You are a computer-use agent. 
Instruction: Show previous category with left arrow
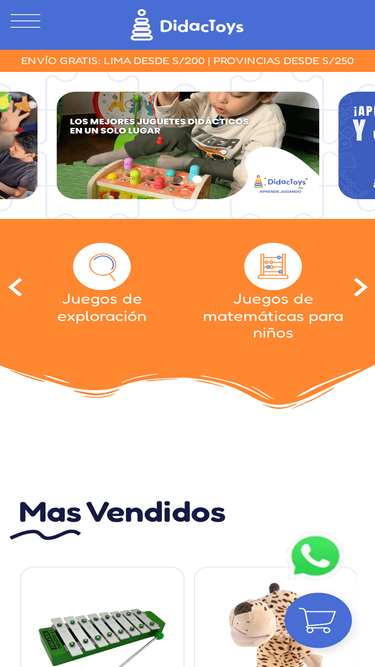15,287
